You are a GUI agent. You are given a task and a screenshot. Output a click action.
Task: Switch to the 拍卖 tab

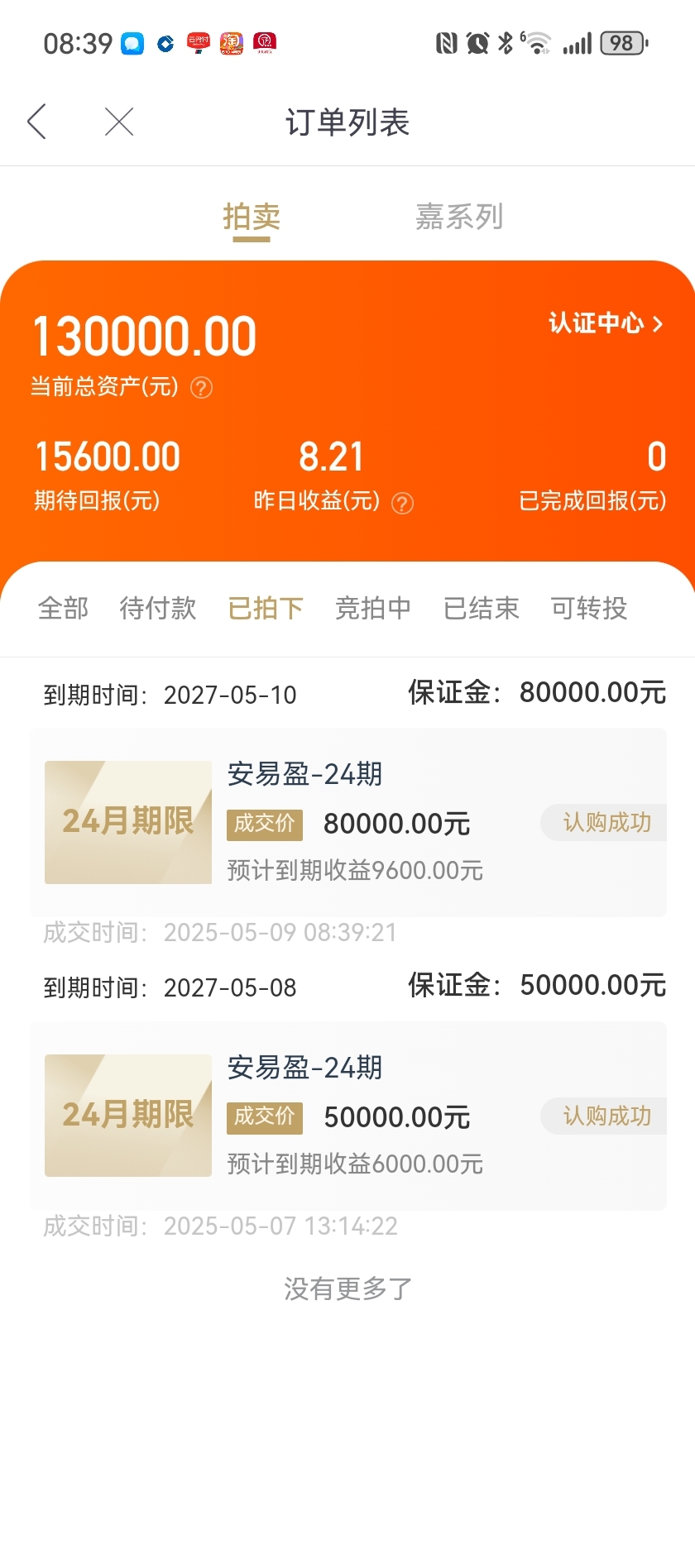pos(252,217)
